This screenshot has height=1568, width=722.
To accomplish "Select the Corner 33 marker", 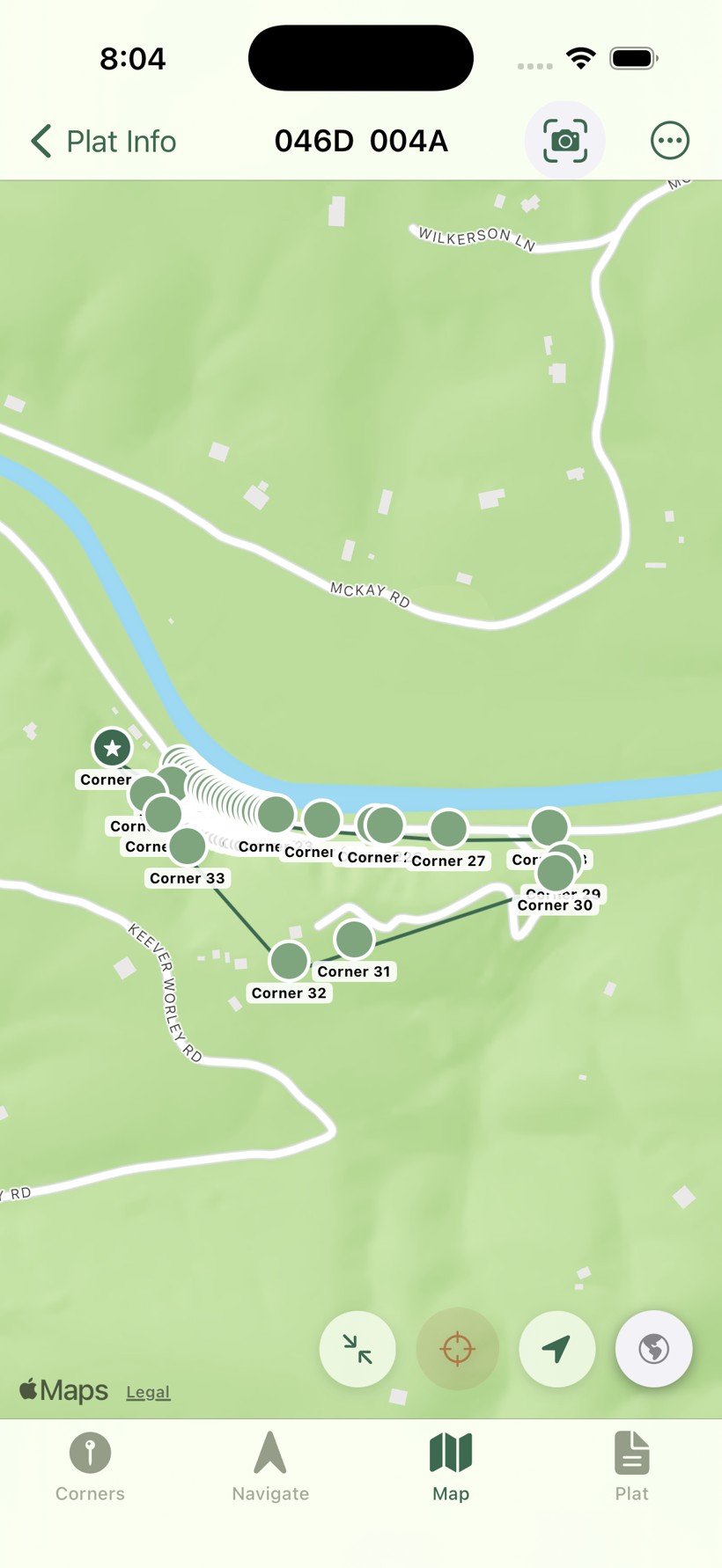I will tap(188, 846).
